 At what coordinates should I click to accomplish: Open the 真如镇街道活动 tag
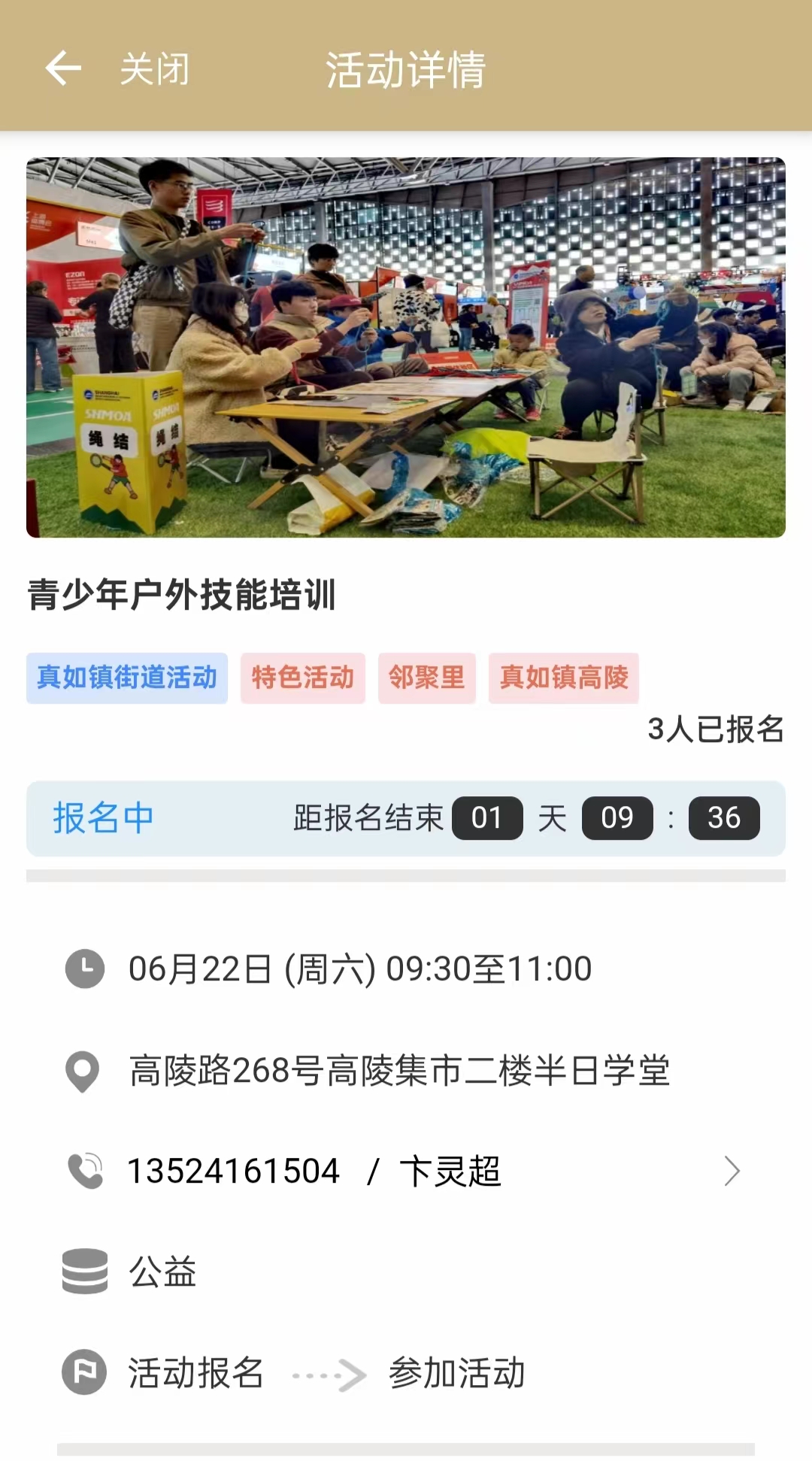(127, 677)
